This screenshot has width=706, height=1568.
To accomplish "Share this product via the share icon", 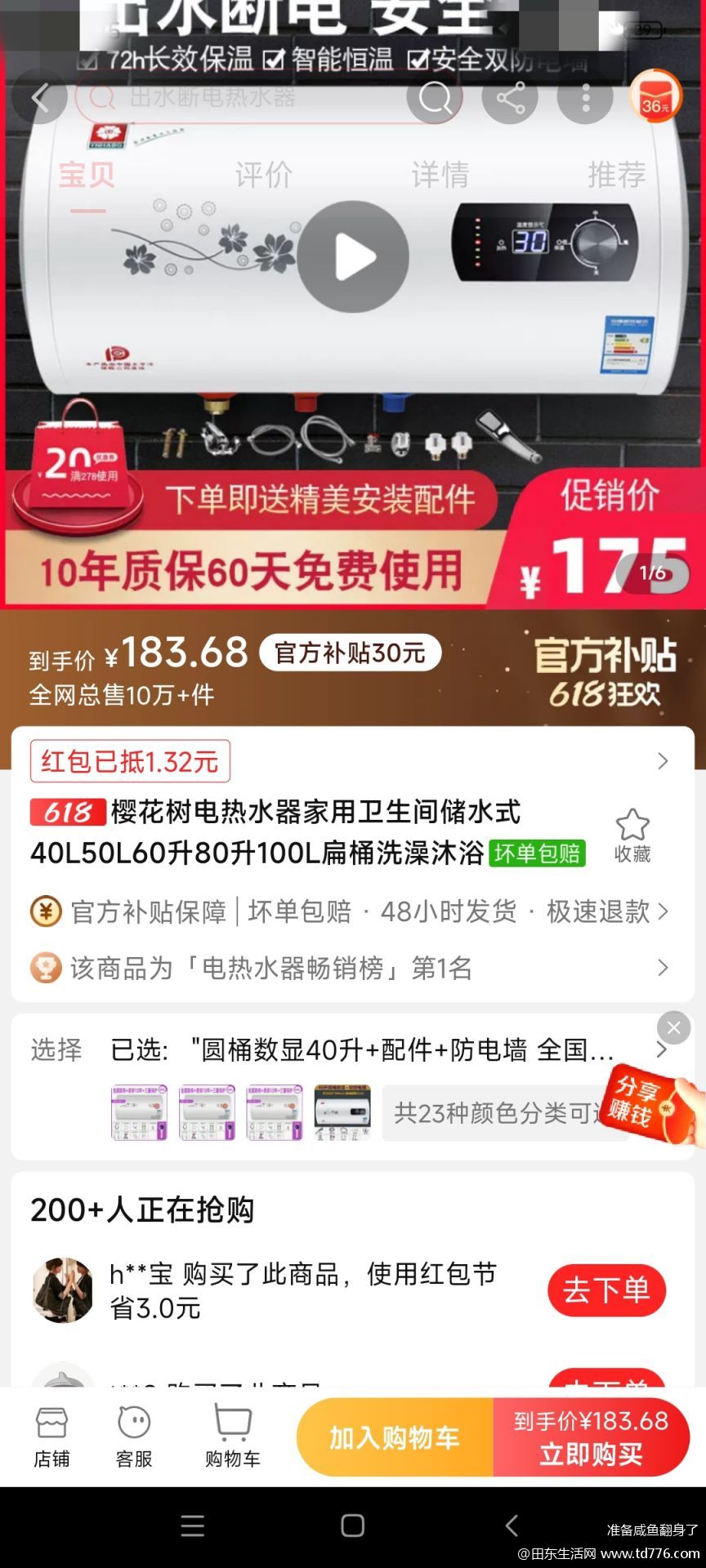I will point(510,98).
